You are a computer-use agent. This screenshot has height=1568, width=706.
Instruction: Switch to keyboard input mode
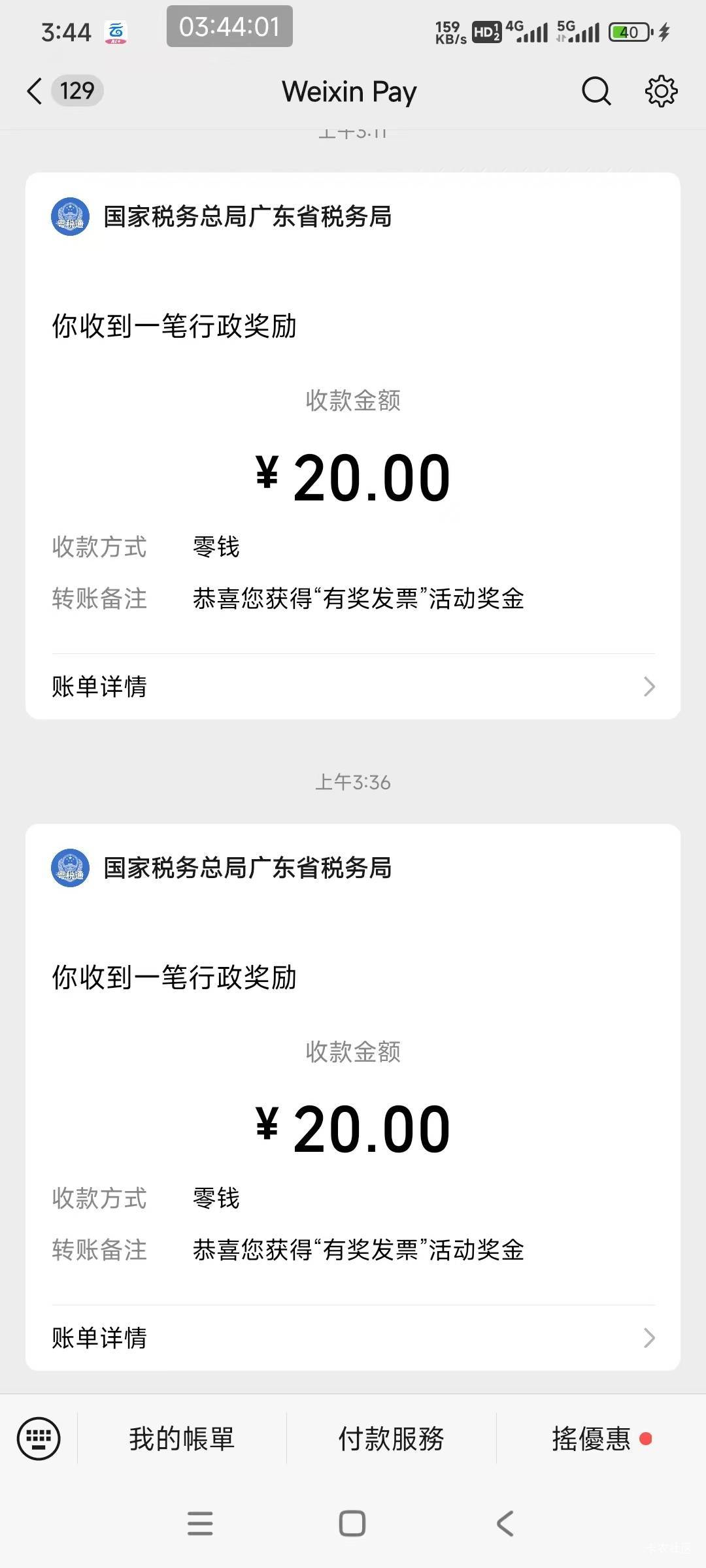(39, 1438)
